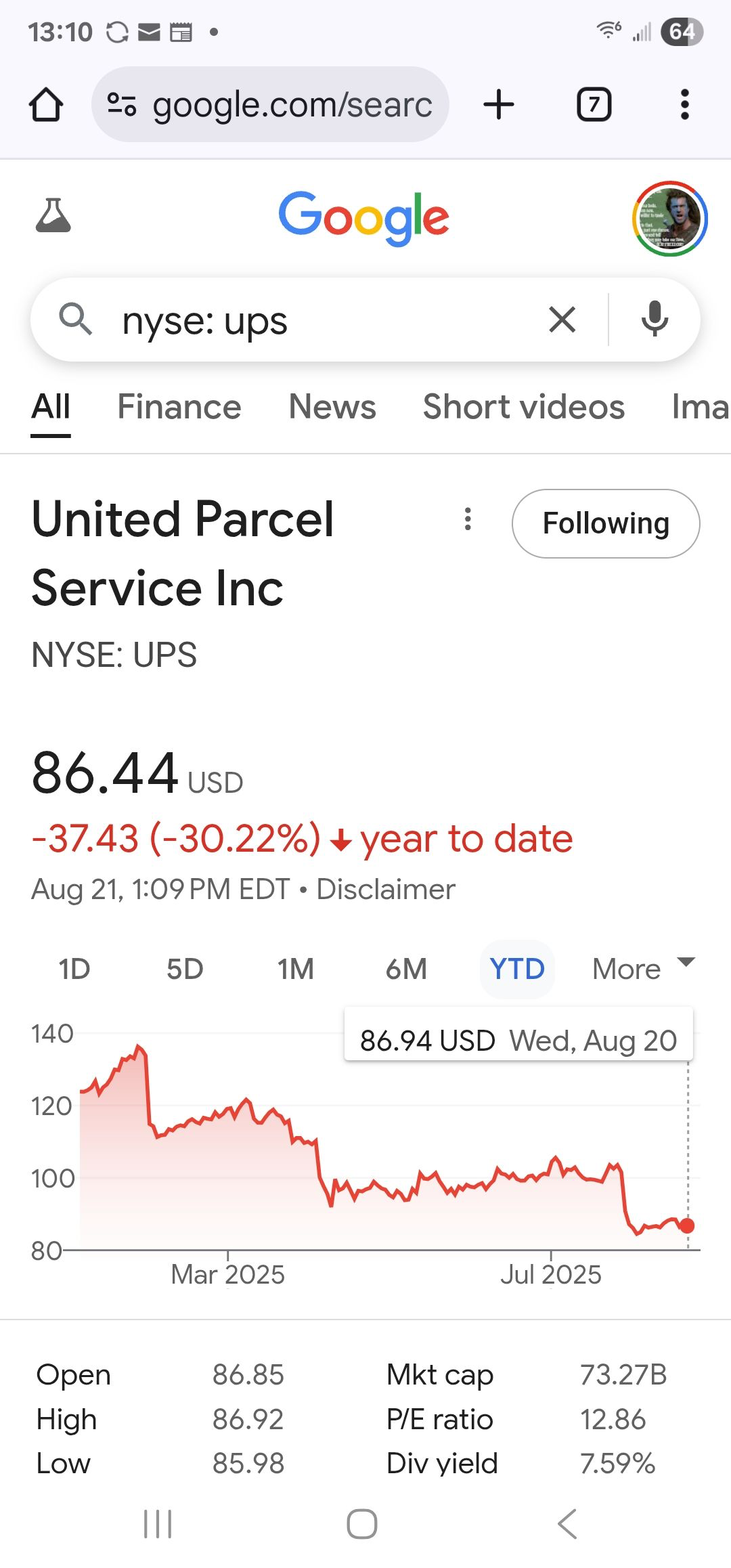Start a voice search with microphone
Screen dimensions: 731x1568
(654, 320)
